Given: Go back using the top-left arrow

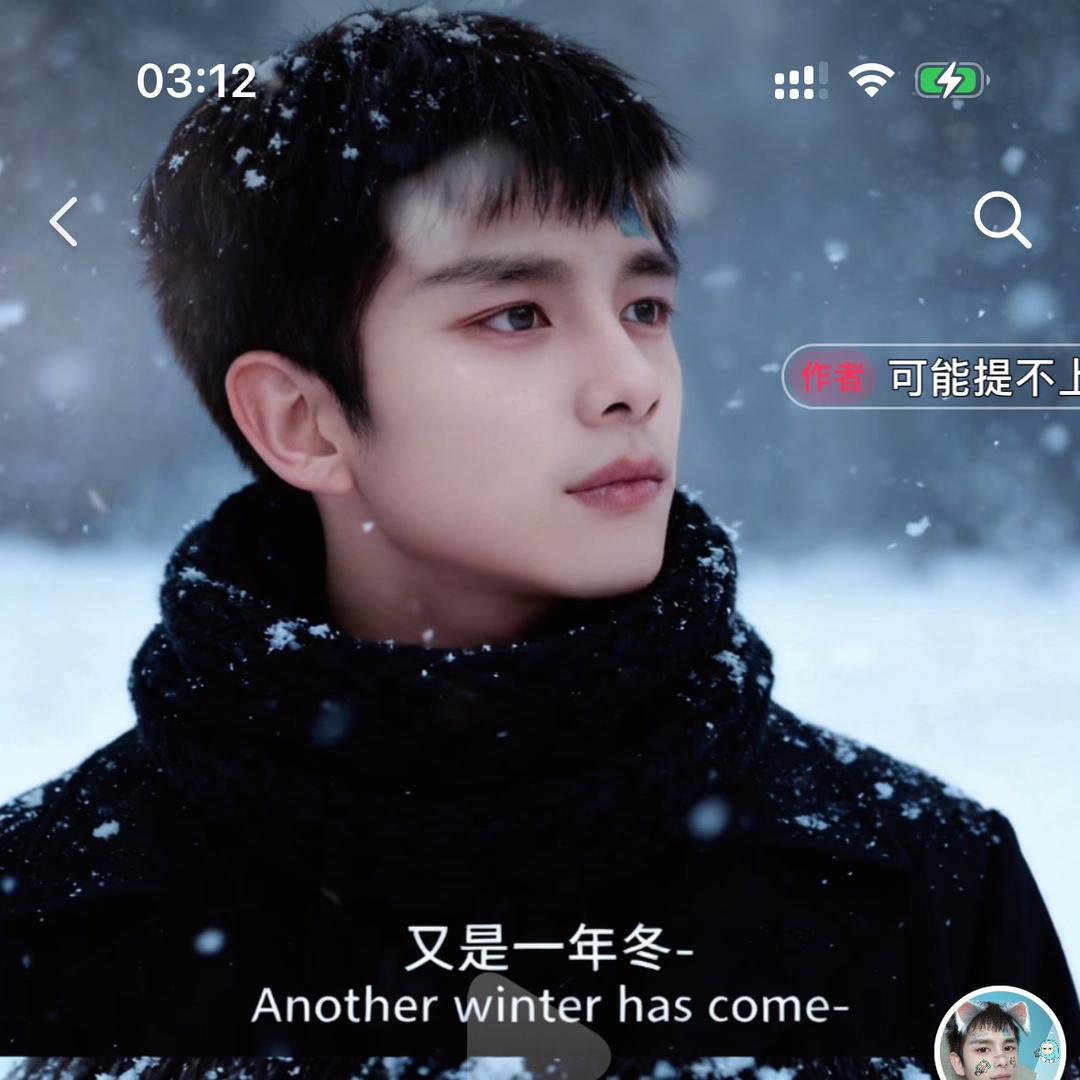Looking at the screenshot, I should [64, 221].
